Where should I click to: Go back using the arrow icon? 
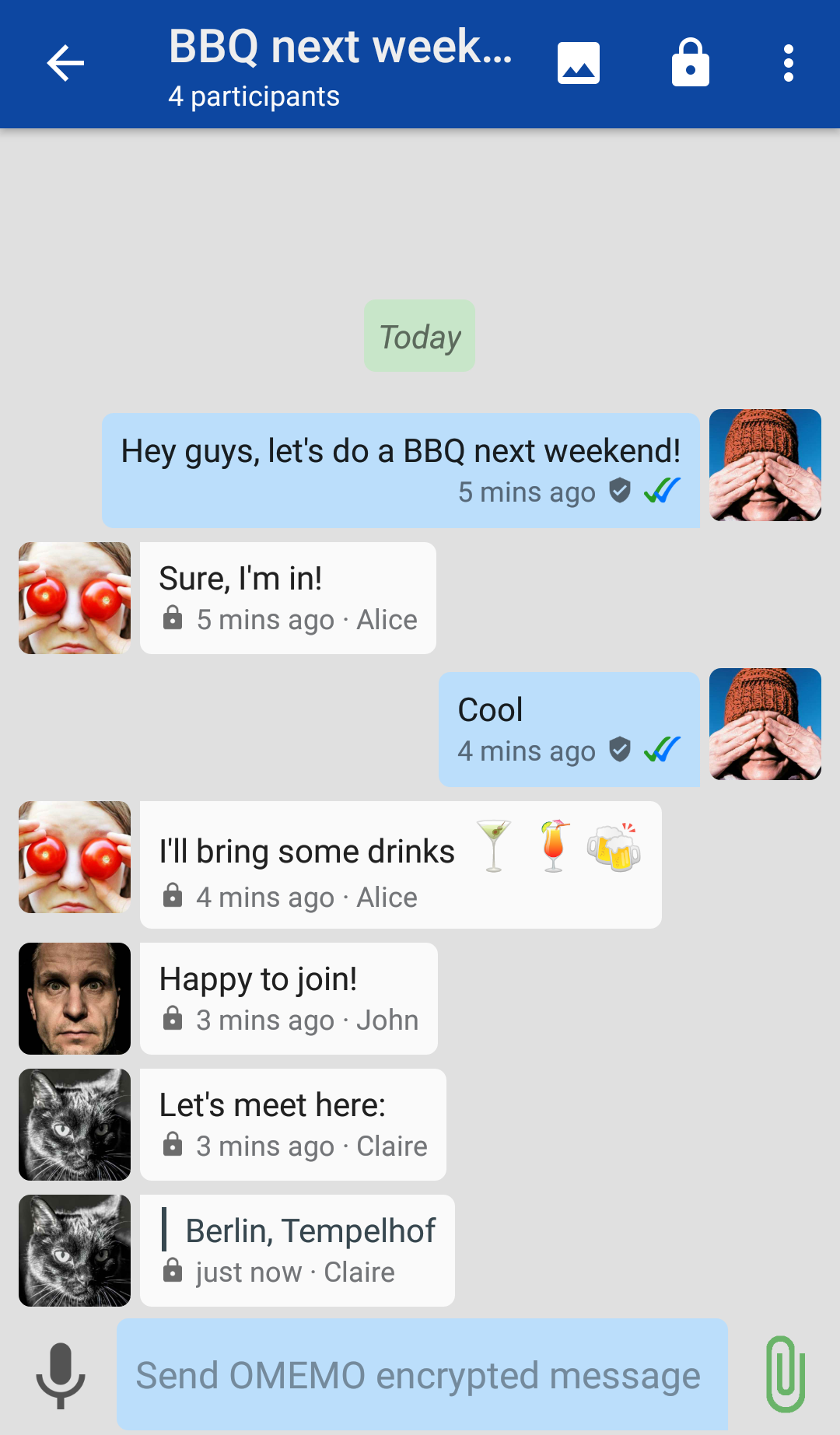pos(65,63)
